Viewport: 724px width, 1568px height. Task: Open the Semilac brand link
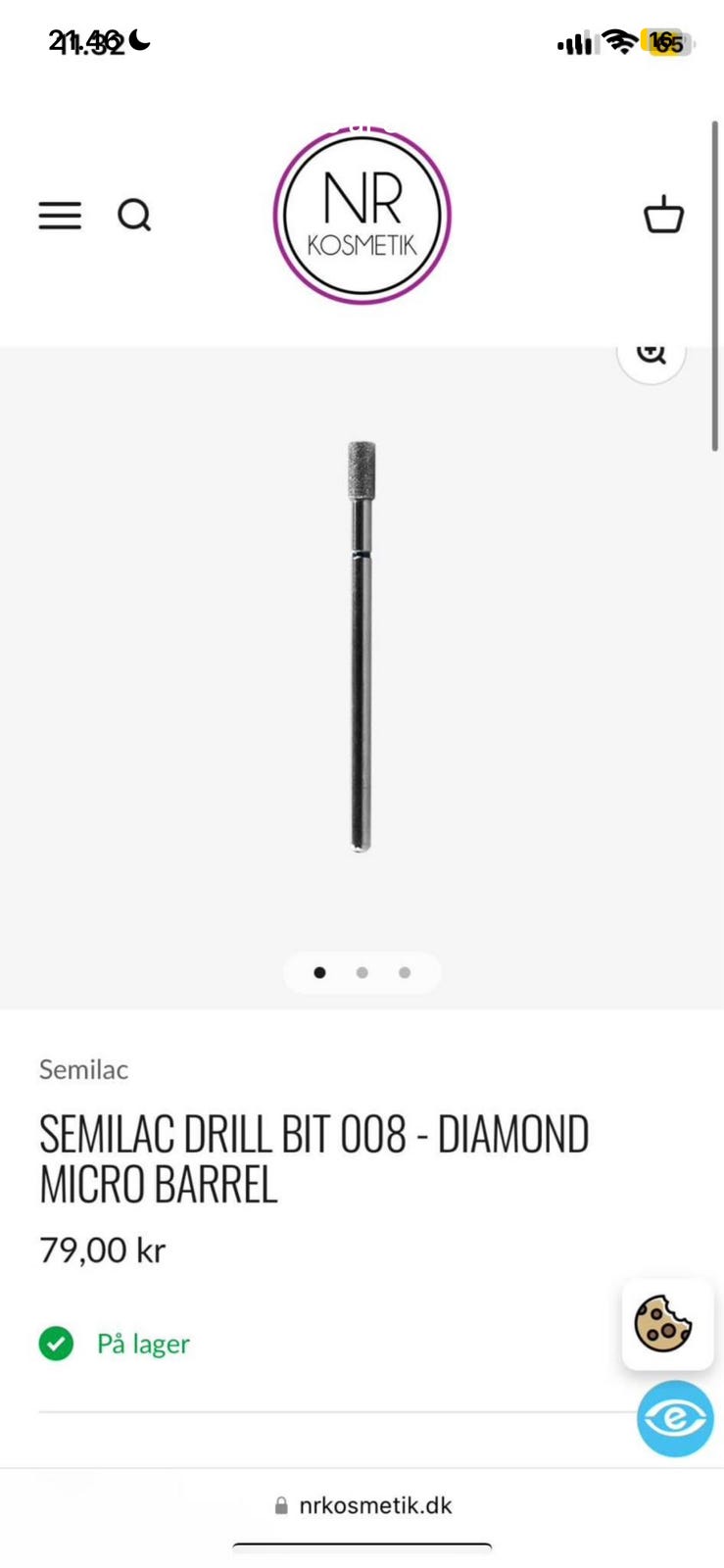click(83, 1069)
